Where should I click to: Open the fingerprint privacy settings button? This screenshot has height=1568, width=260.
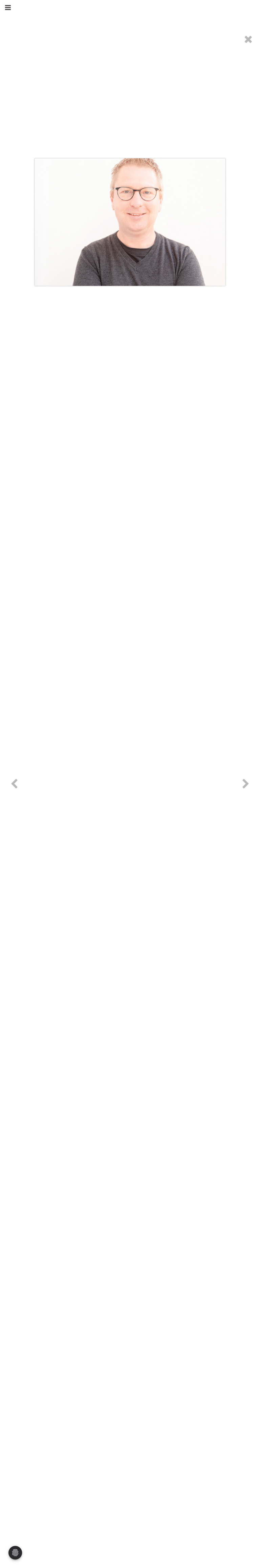pos(15,1552)
